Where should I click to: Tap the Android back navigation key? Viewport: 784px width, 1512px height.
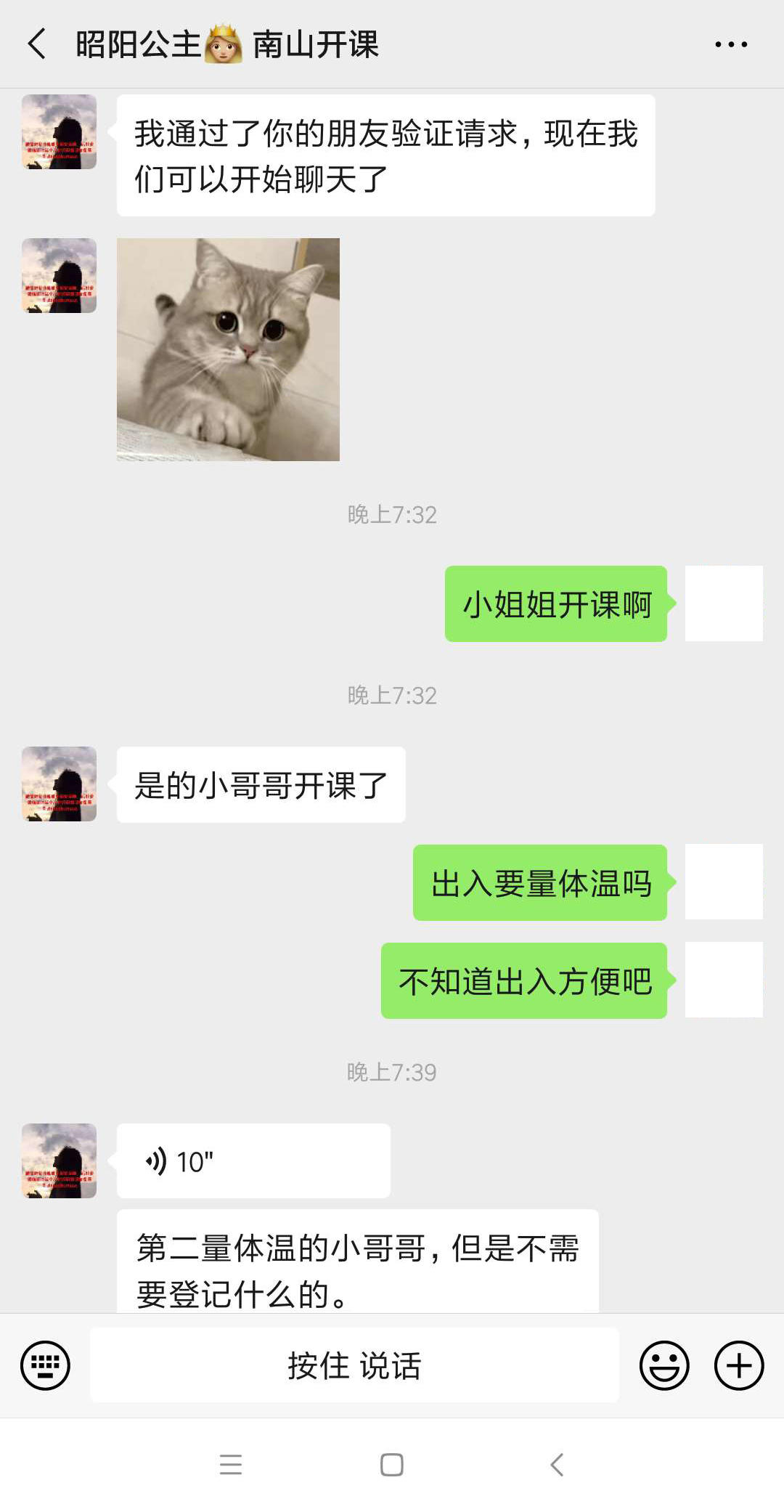point(558,1465)
